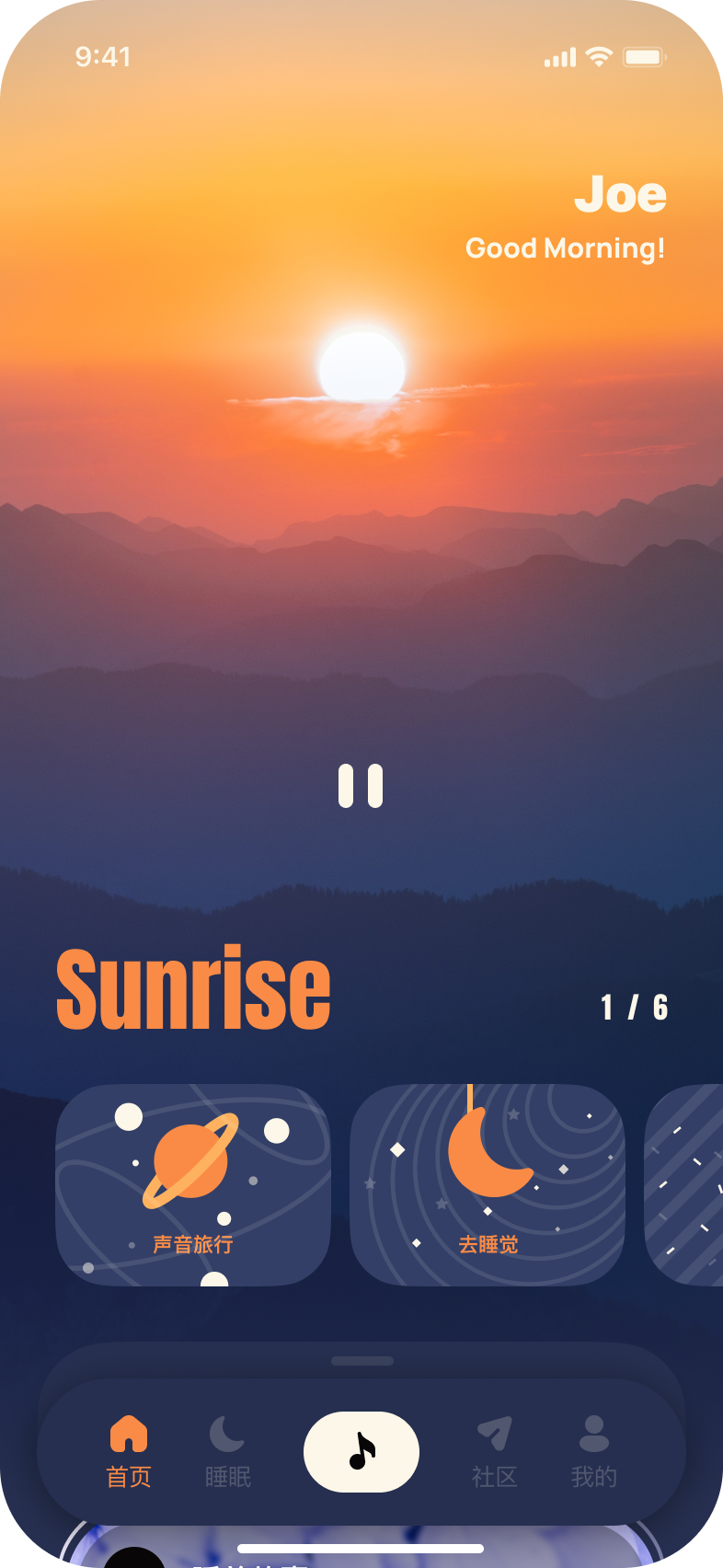
Task: Open the community (社区) paper plane icon
Action: 494,1434
